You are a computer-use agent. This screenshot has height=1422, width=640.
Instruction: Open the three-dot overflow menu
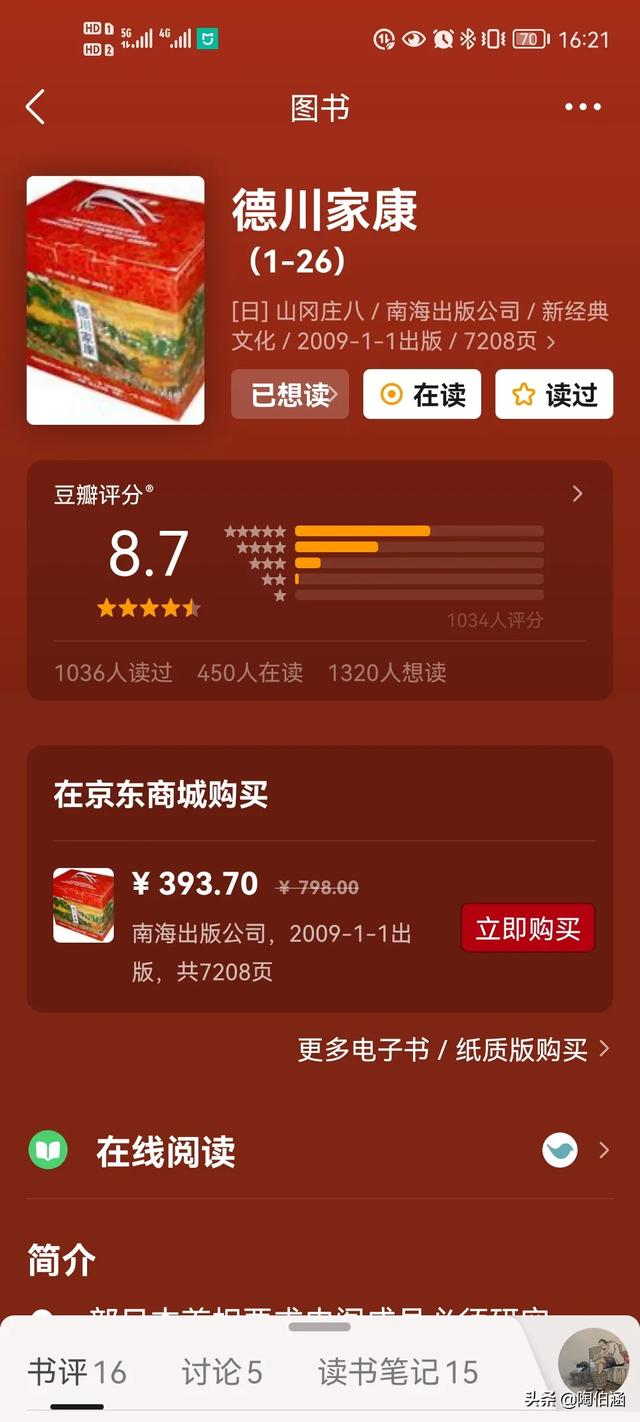(583, 107)
